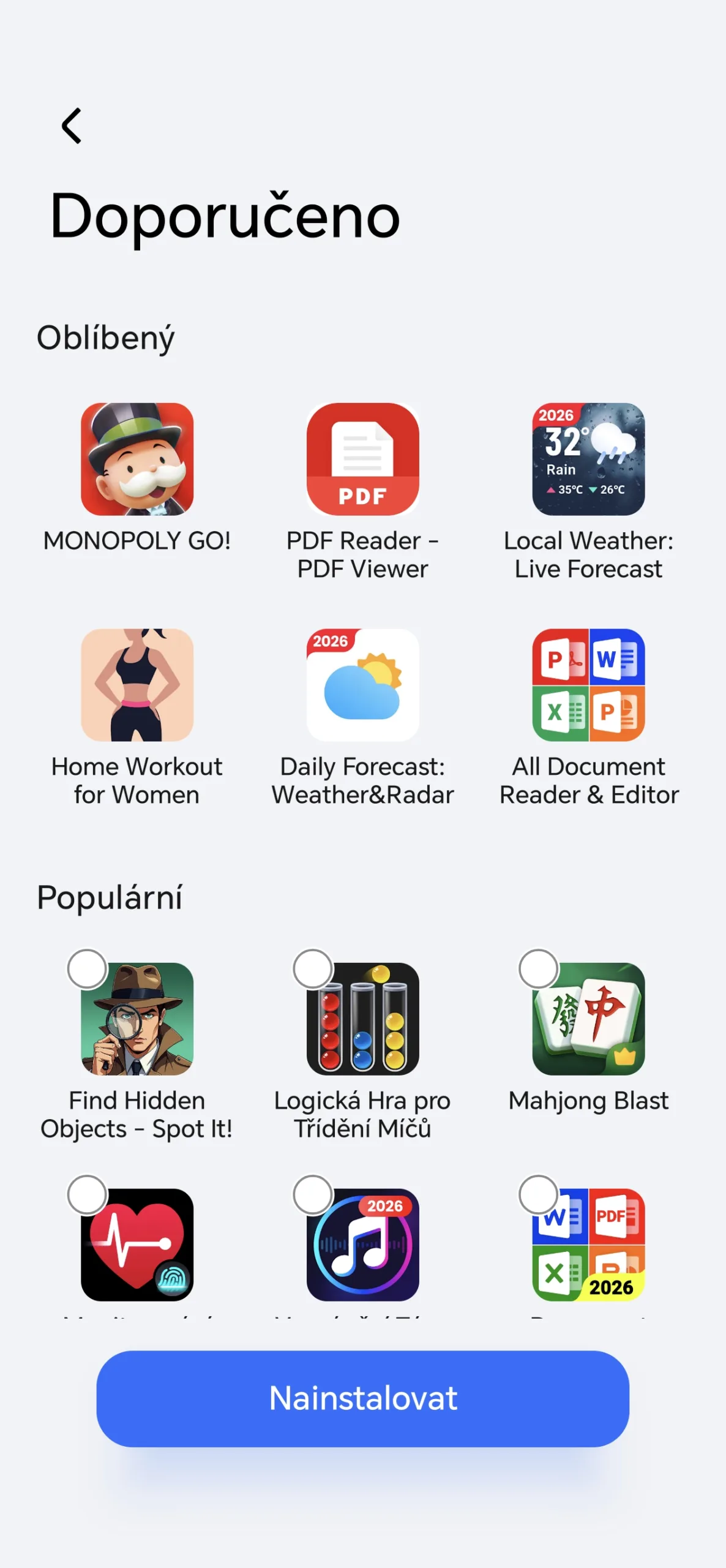The image size is (726, 1568).
Task: Tap the Nainstalovat button
Action: (x=362, y=1398)
